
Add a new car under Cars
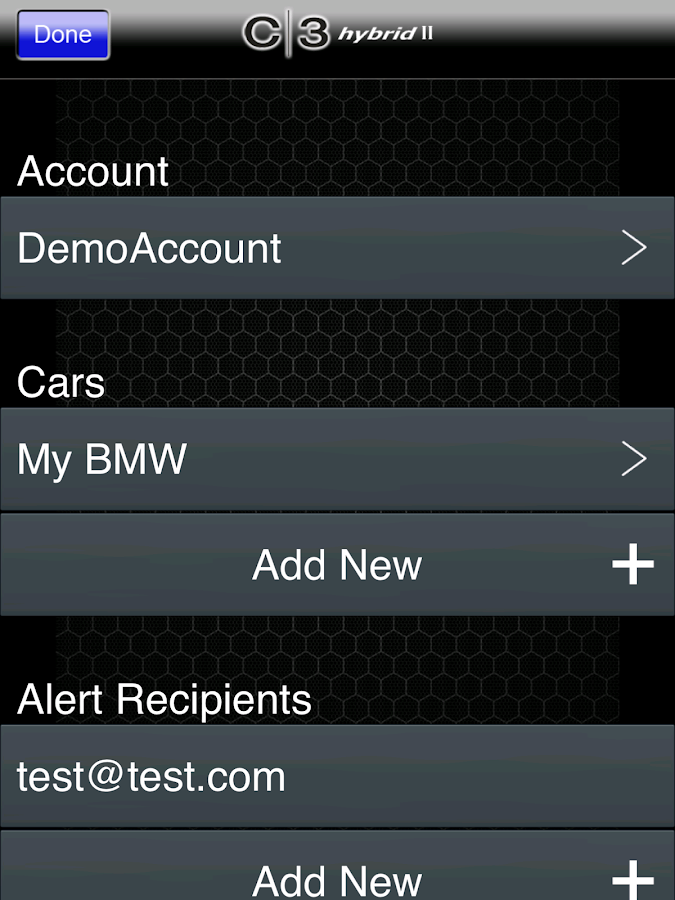click(337, 565)
